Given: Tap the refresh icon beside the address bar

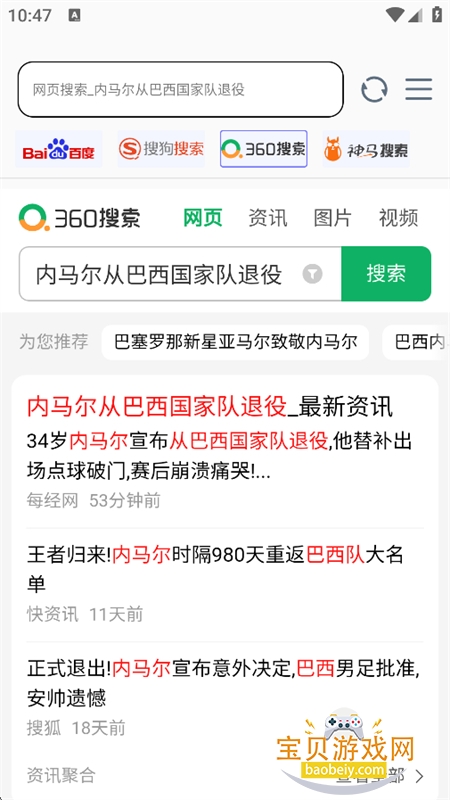Looking at the screenshot, I should (374, 90).
